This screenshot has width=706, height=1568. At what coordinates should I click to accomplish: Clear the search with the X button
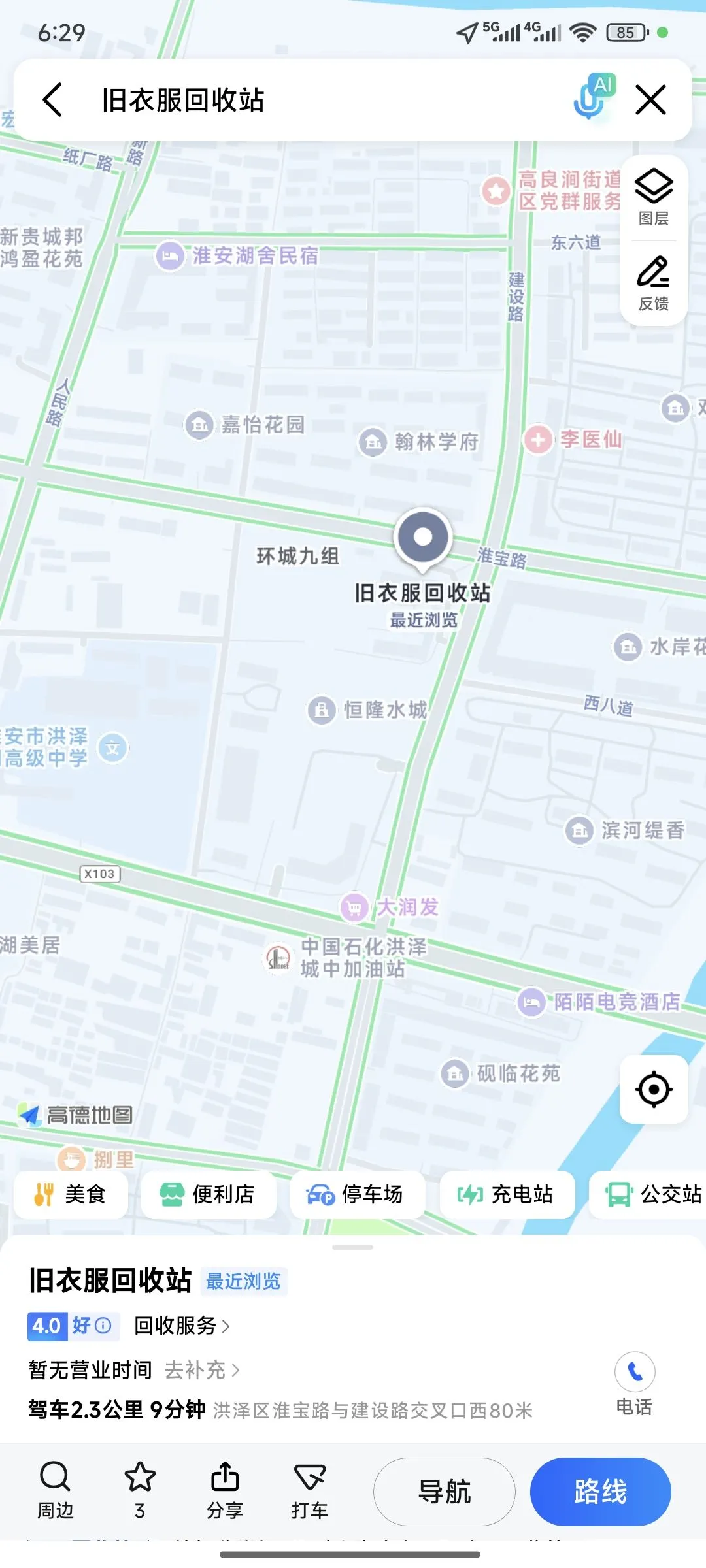650,100
